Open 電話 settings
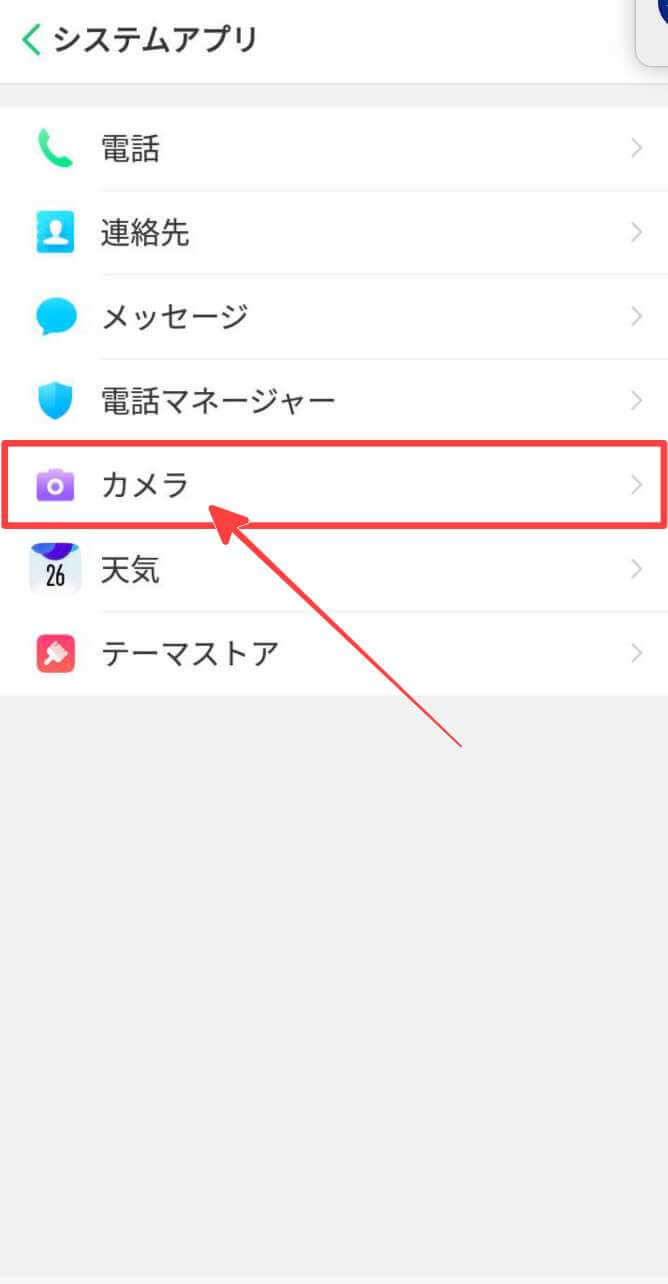The width and height of the screenshot is (668, 1284). (333, 150)
